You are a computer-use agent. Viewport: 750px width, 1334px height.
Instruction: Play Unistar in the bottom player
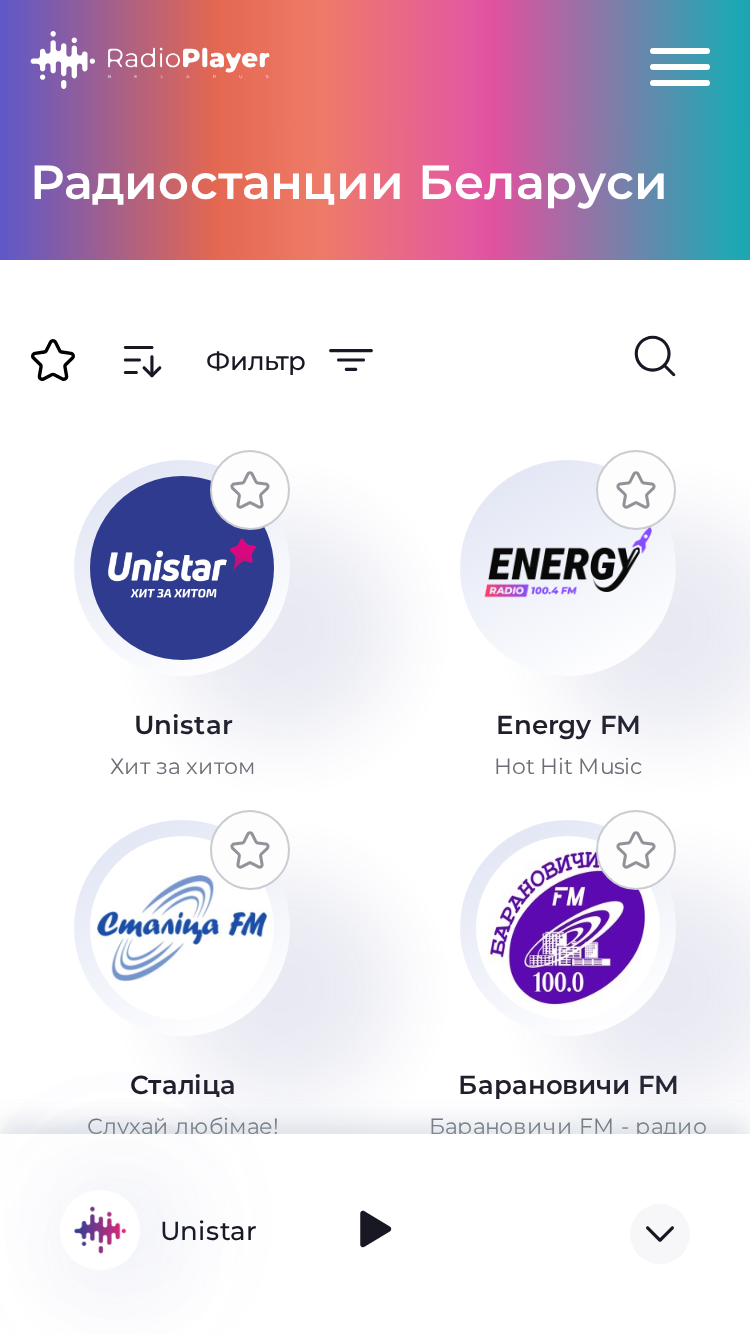pos(375,1229)
